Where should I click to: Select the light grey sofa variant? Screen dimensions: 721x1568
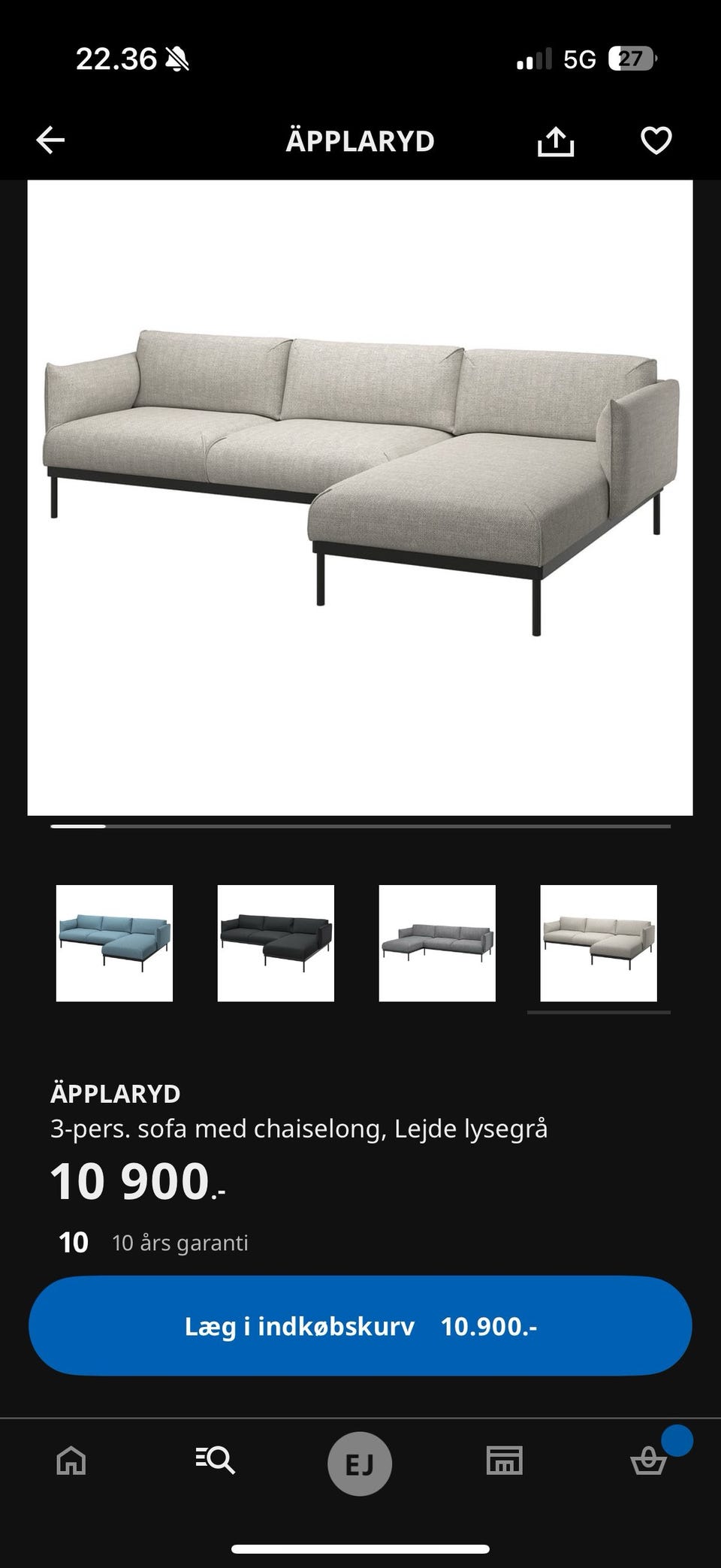(599, 943)
